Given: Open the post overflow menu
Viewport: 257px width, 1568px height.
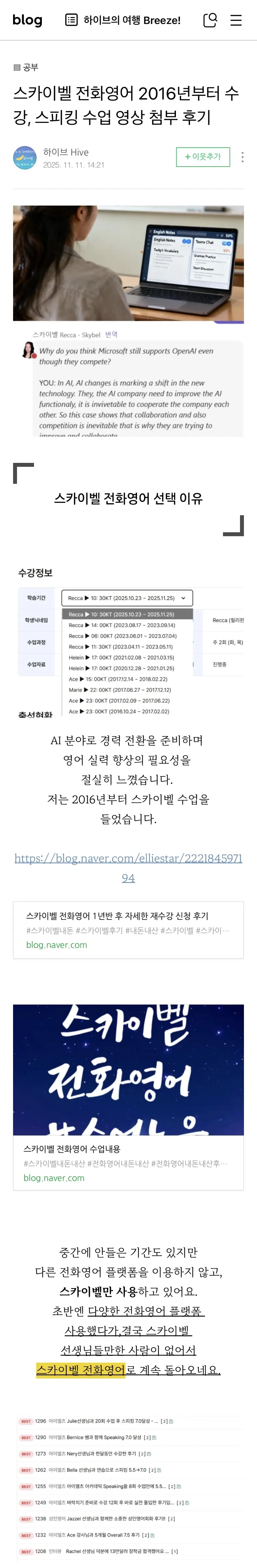Looking at the screenshot, I should pos(242,157).
